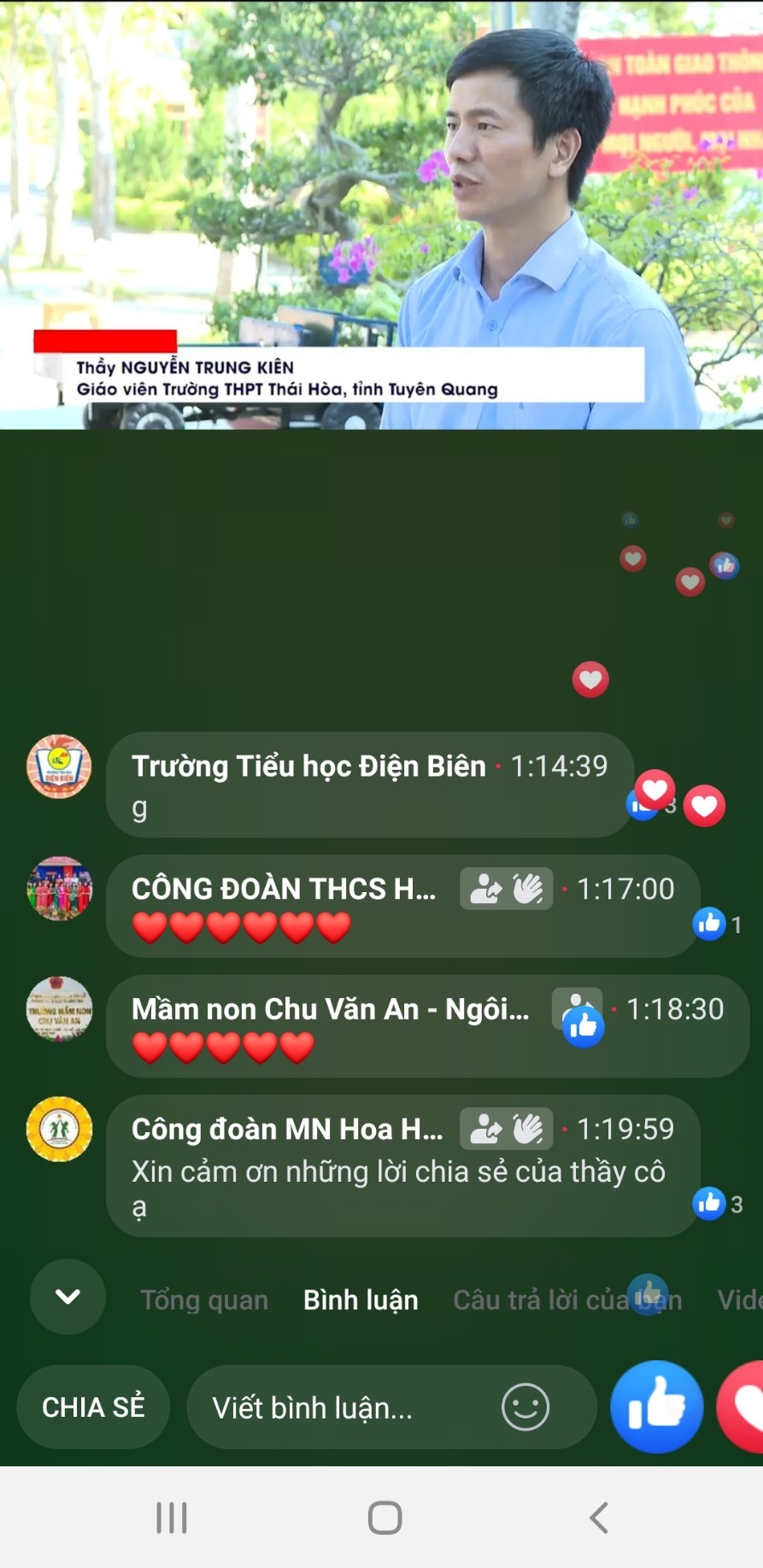
Task: Click the clapping hands badge on CÔNG ĐOÀN THCS comment
Action: [x=527, y=889]
